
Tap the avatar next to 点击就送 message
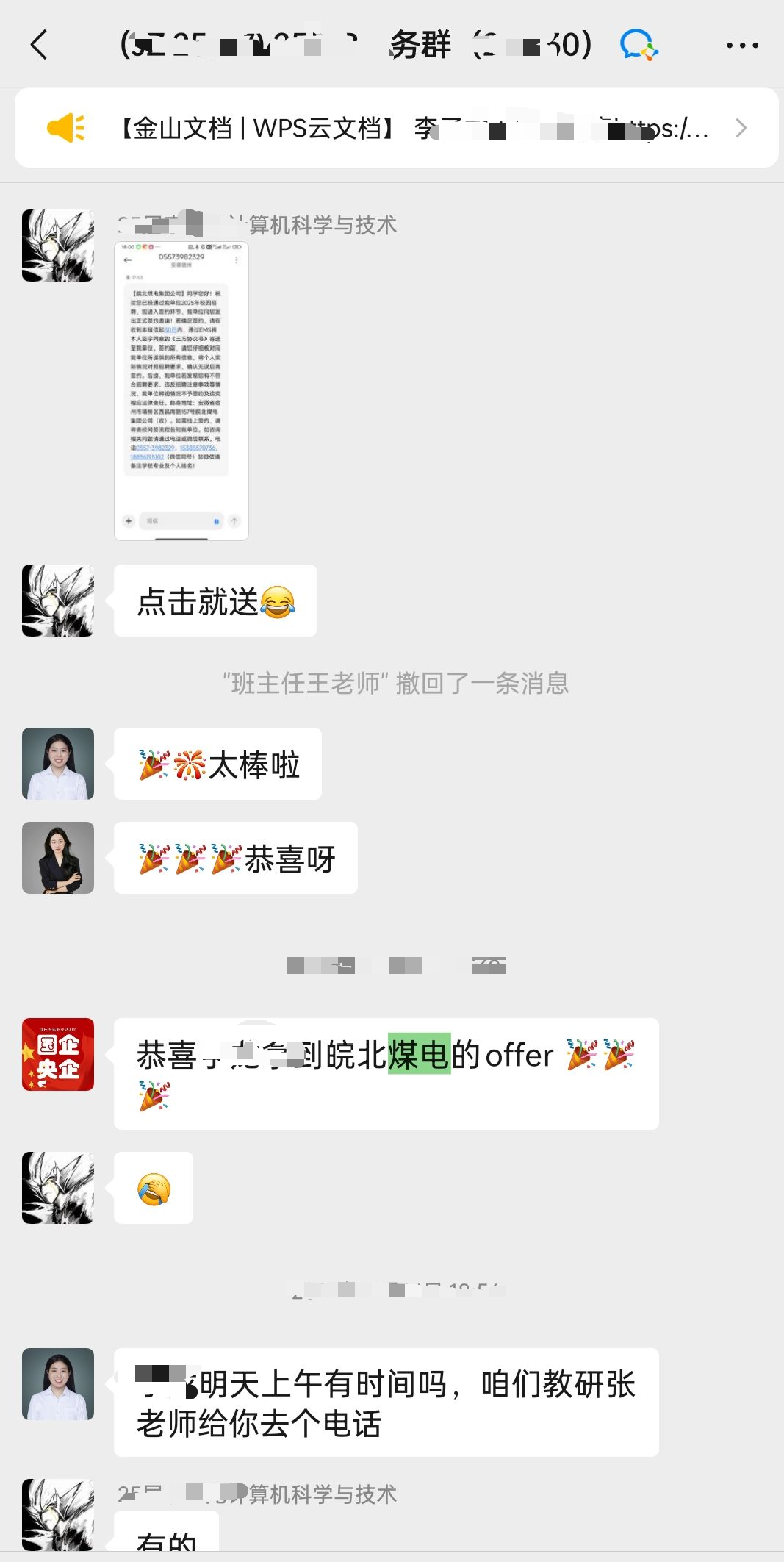tap(58, 601)
